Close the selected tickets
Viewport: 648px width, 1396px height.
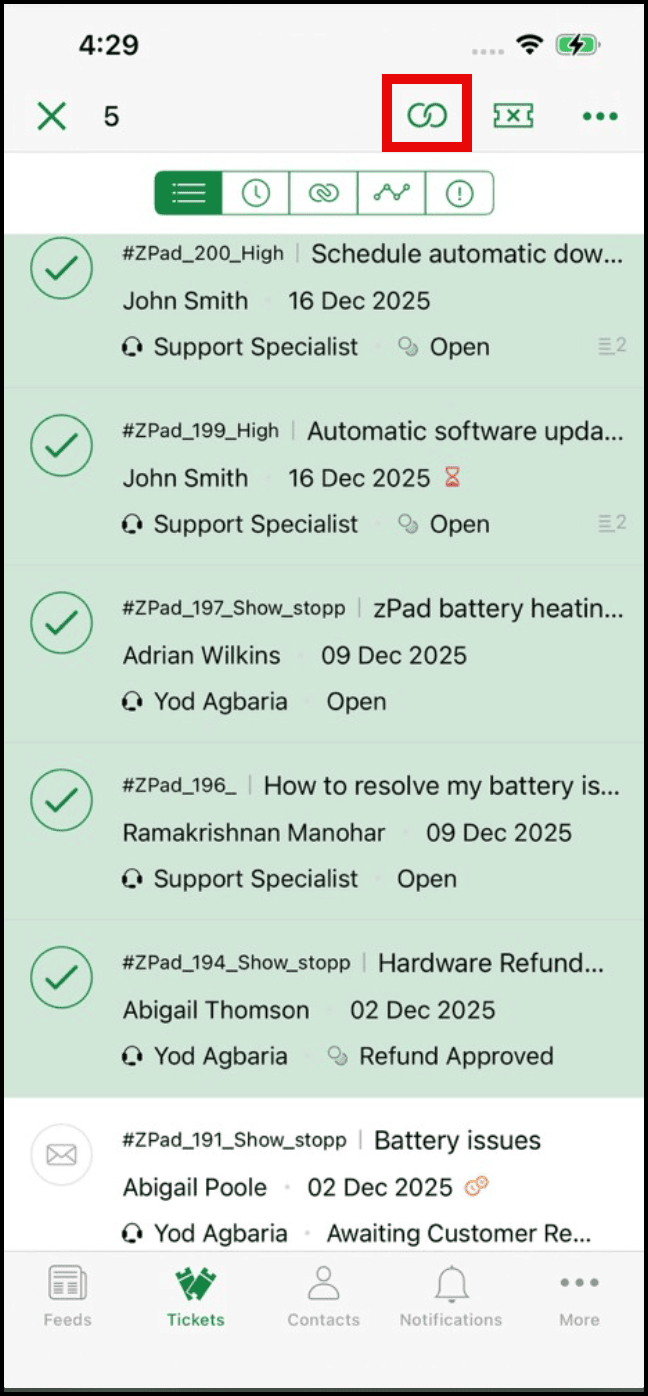tap(513, 116)
